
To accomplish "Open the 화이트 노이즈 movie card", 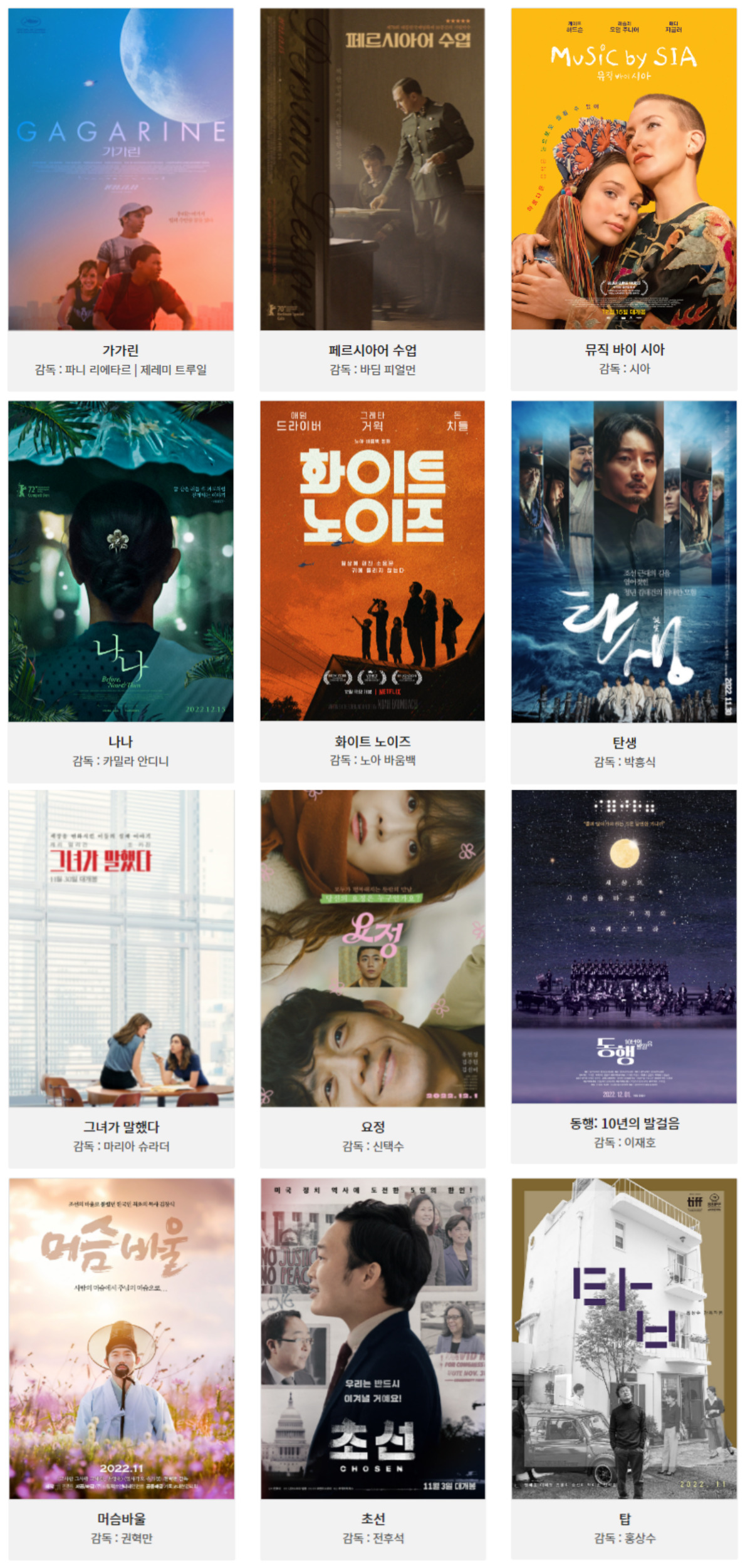I will point(372,561).
